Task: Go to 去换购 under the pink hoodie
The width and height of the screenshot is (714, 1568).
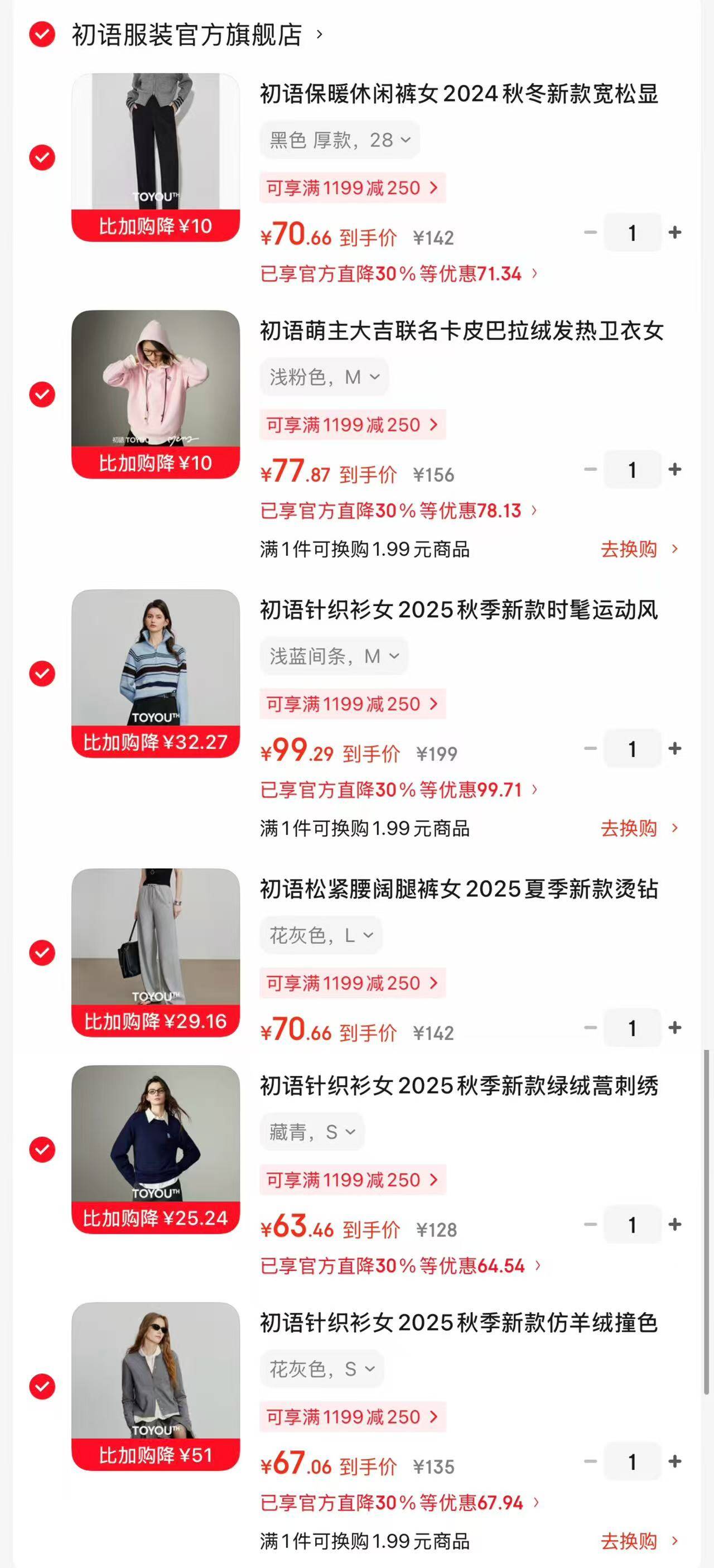Action: [639, 549]
